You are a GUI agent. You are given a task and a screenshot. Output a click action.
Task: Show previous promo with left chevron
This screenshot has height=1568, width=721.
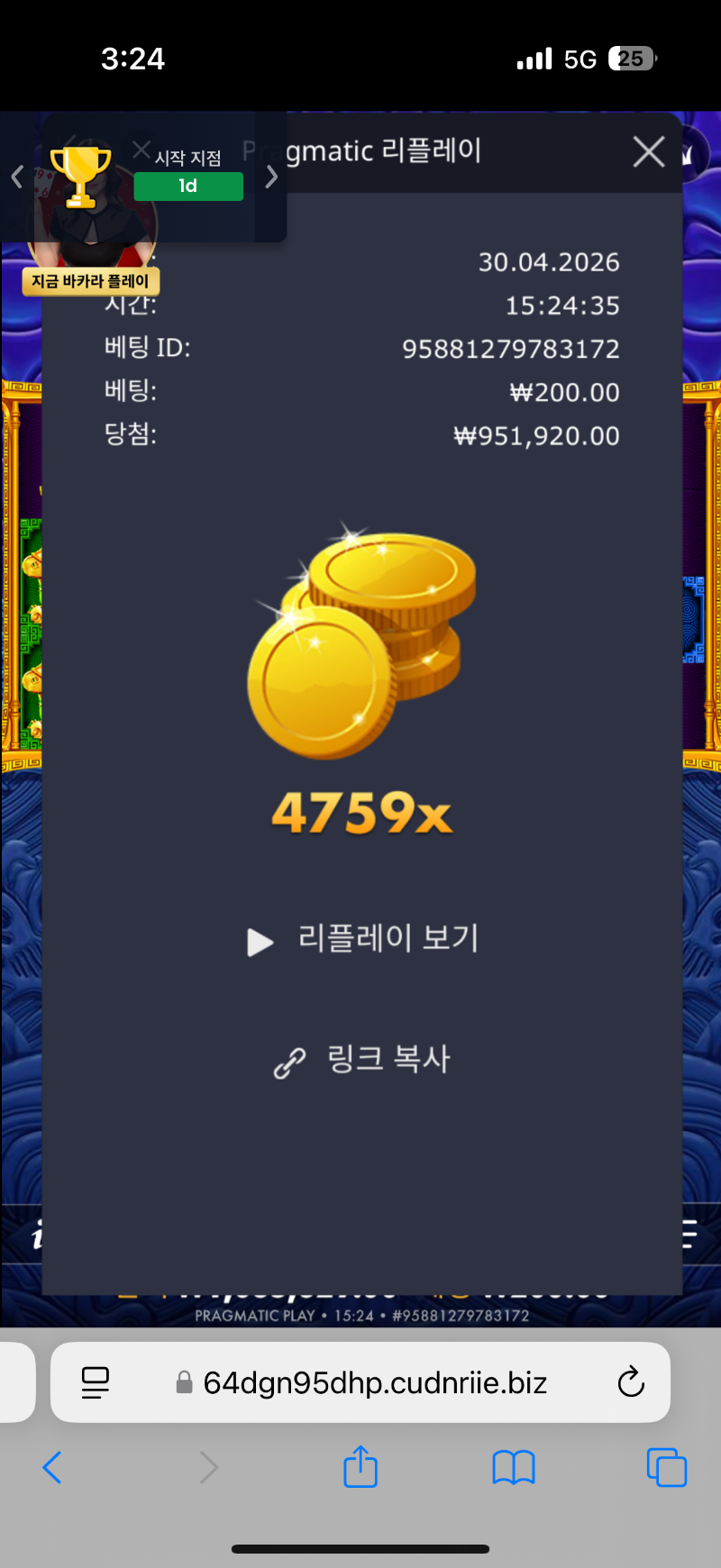(x=17, y=177)
